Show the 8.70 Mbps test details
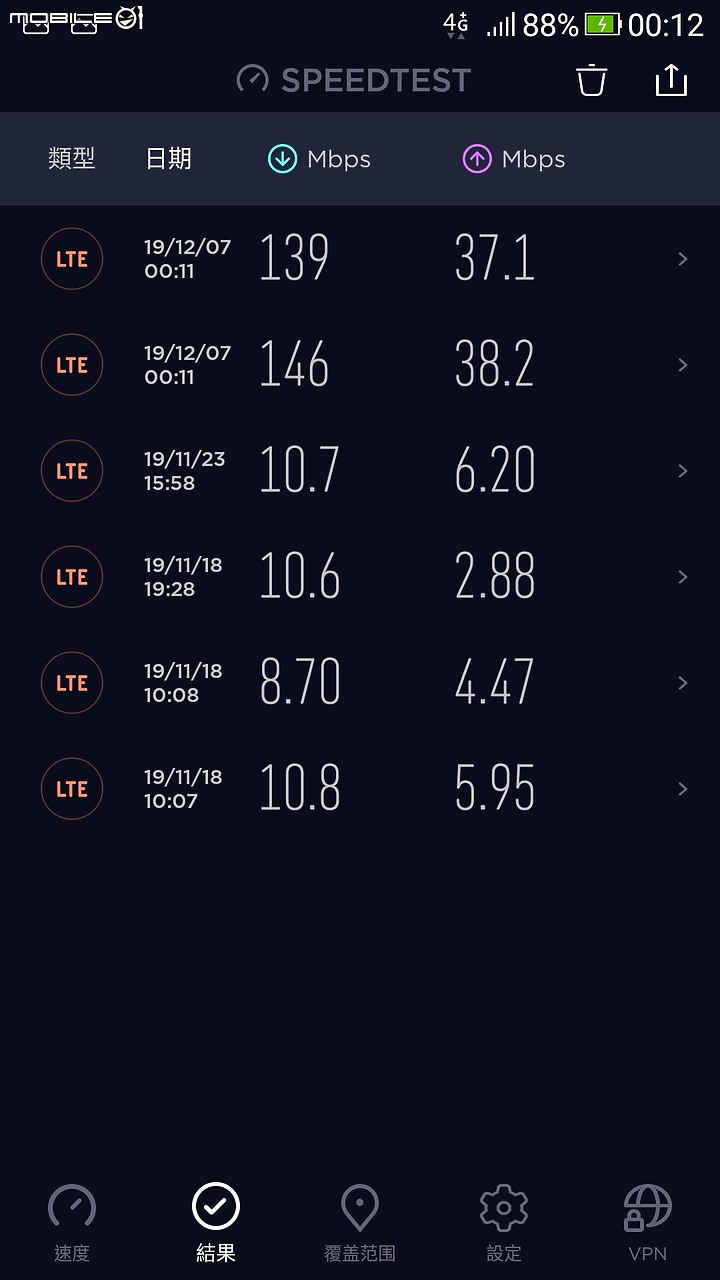The height and width of the screenshot is (1280, 720). click(360, 683)
